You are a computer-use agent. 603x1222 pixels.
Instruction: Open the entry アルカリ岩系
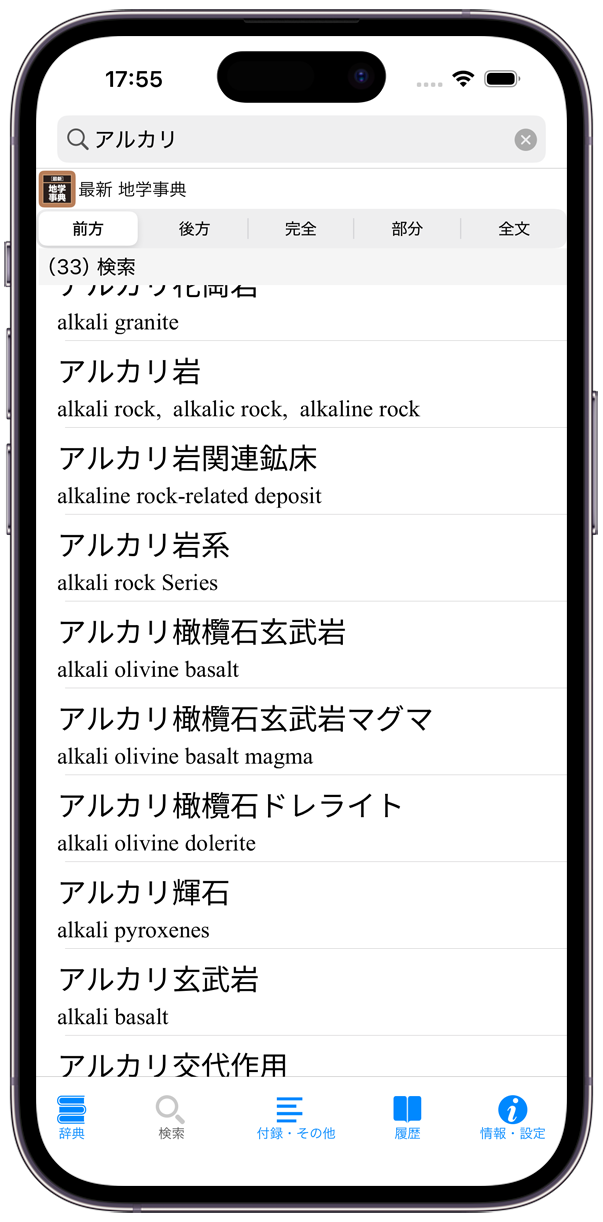[x=300, y=560]
